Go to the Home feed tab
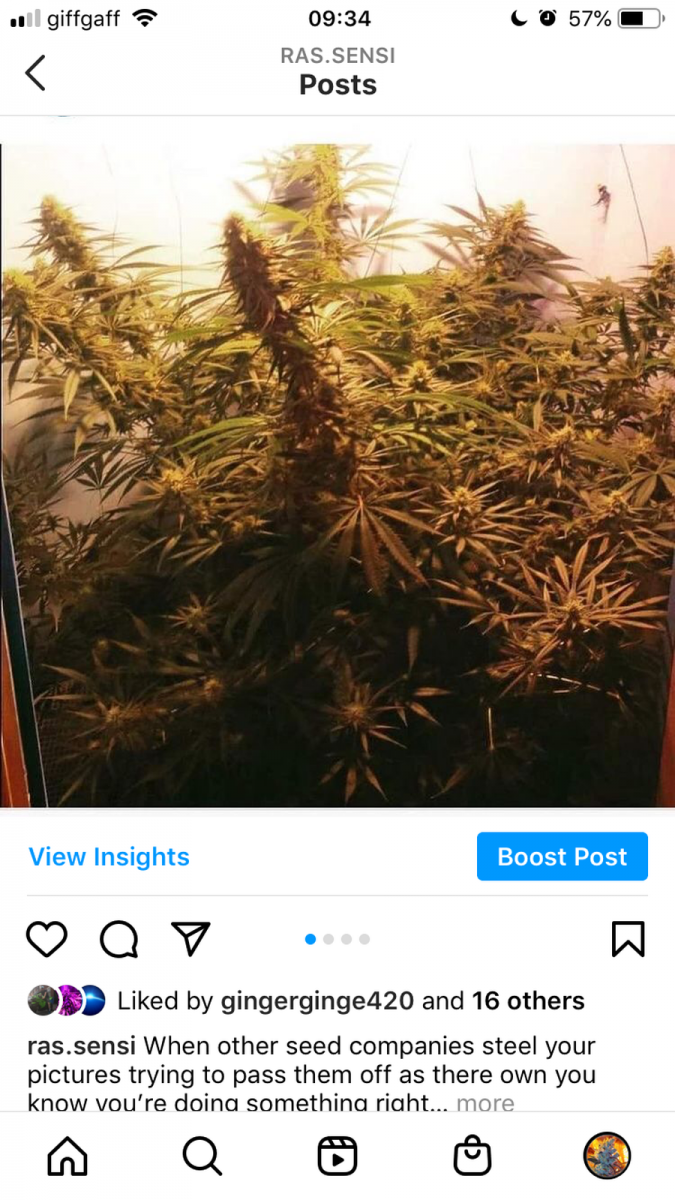675x1200 pixels. [68, 1157]
